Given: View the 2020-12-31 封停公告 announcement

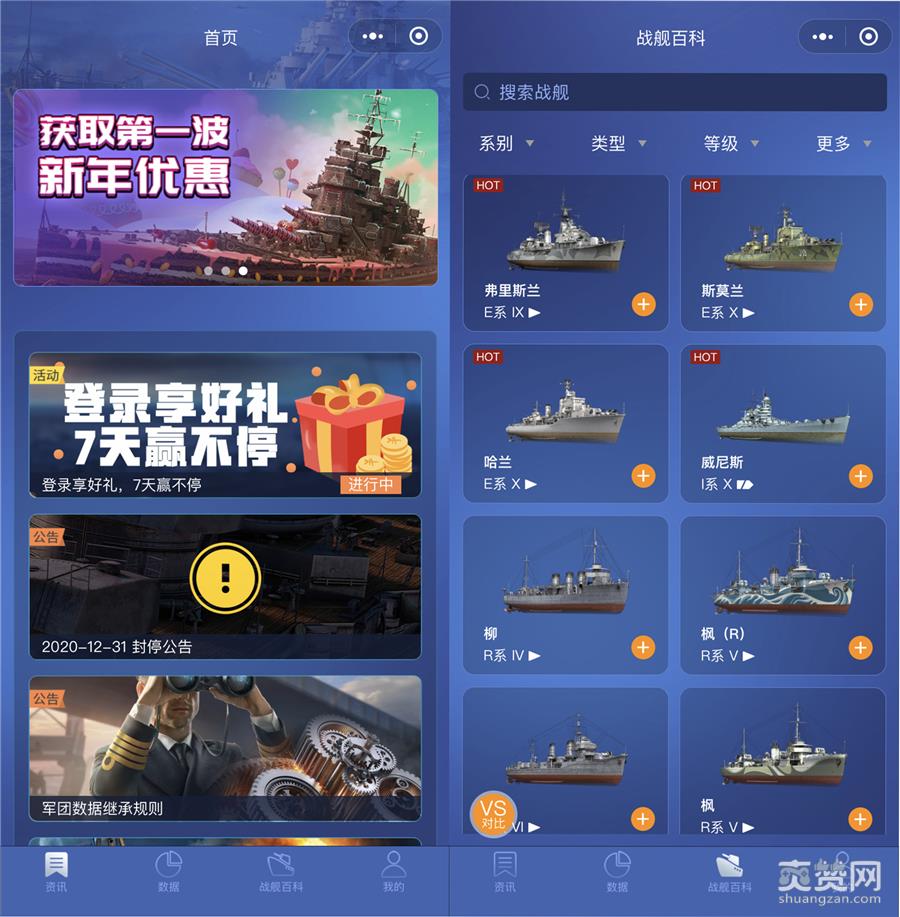Looking at the screenshot, I should tap(225, 586).
